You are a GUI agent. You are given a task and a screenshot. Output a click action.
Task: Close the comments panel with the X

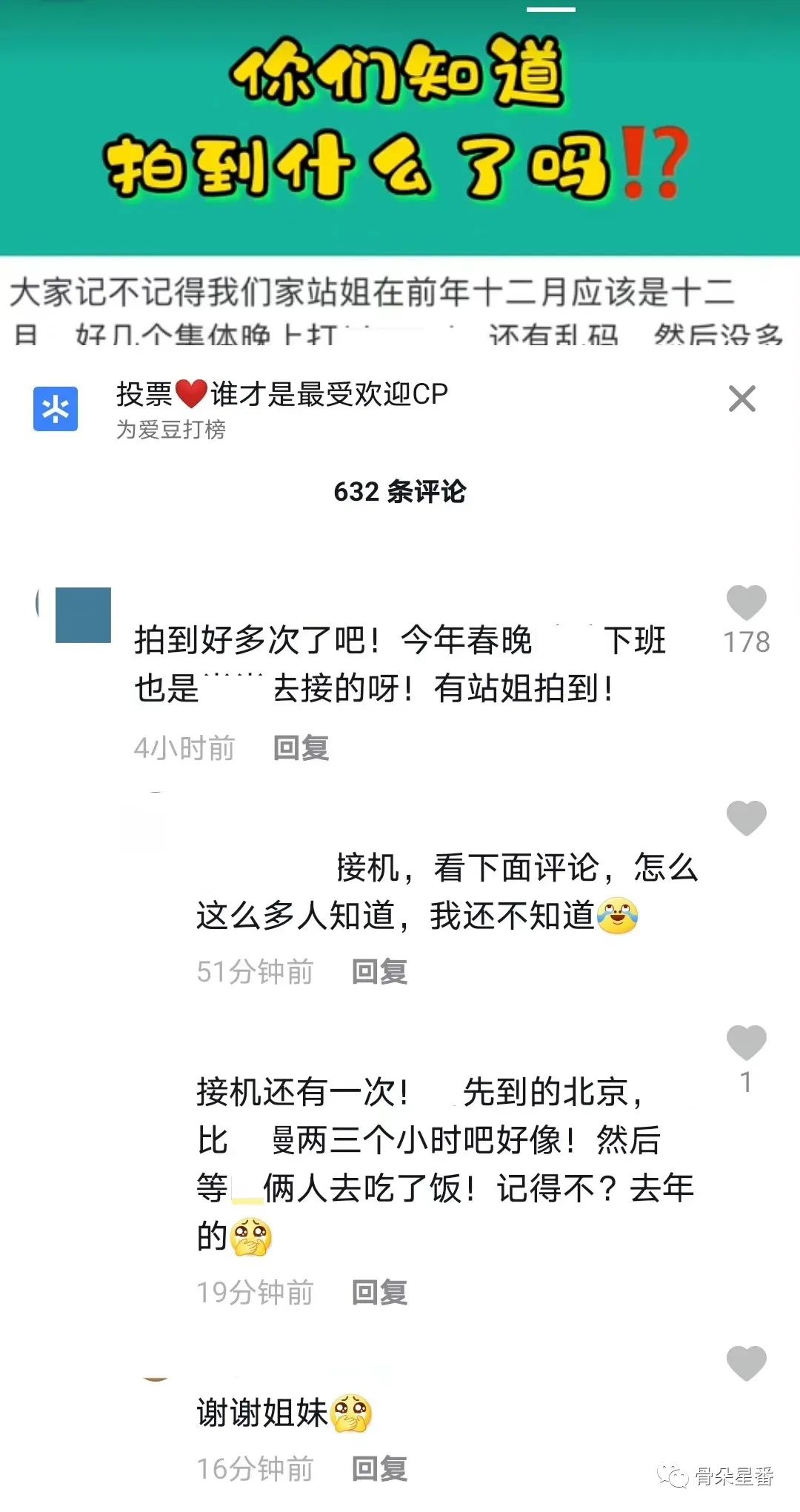coord(741,399)
